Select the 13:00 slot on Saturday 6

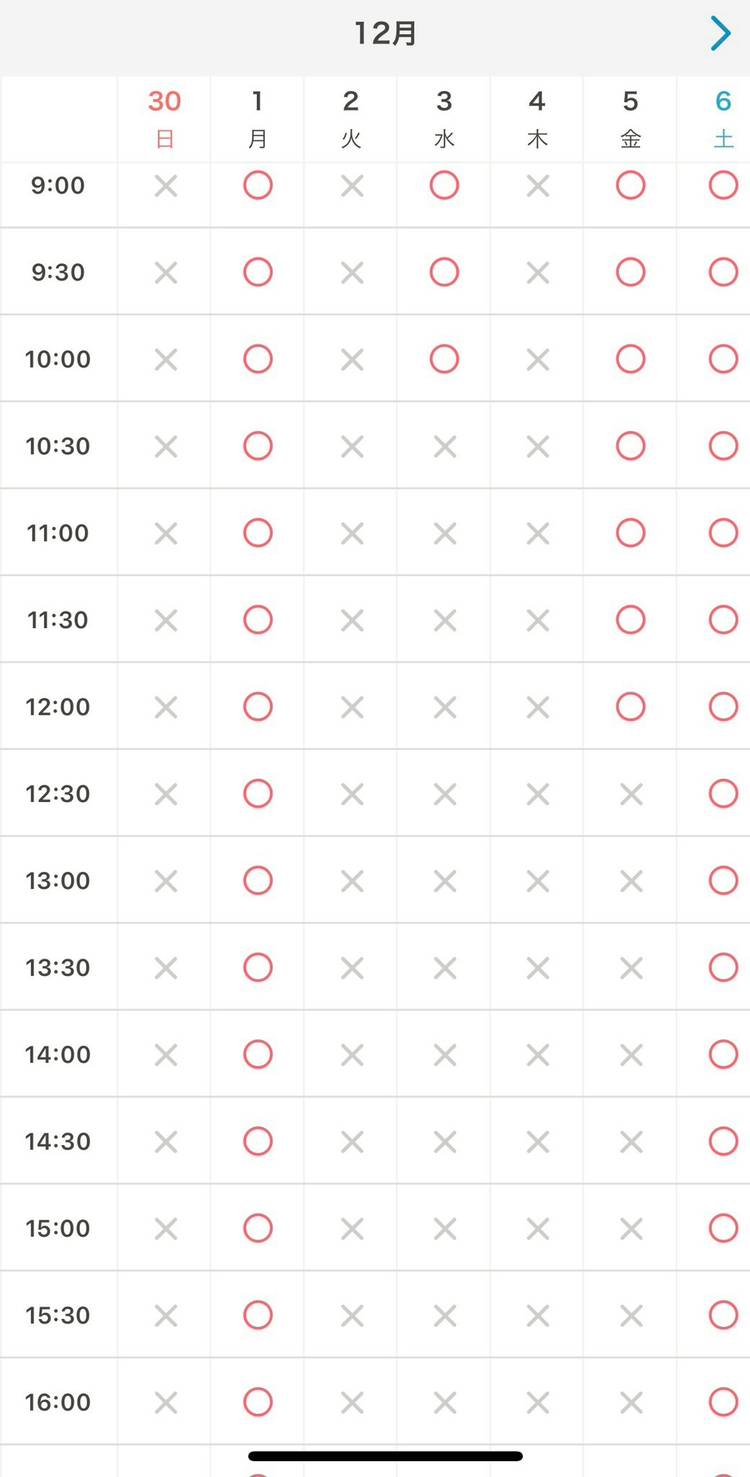pyautogui.click(x=723, y=881)
